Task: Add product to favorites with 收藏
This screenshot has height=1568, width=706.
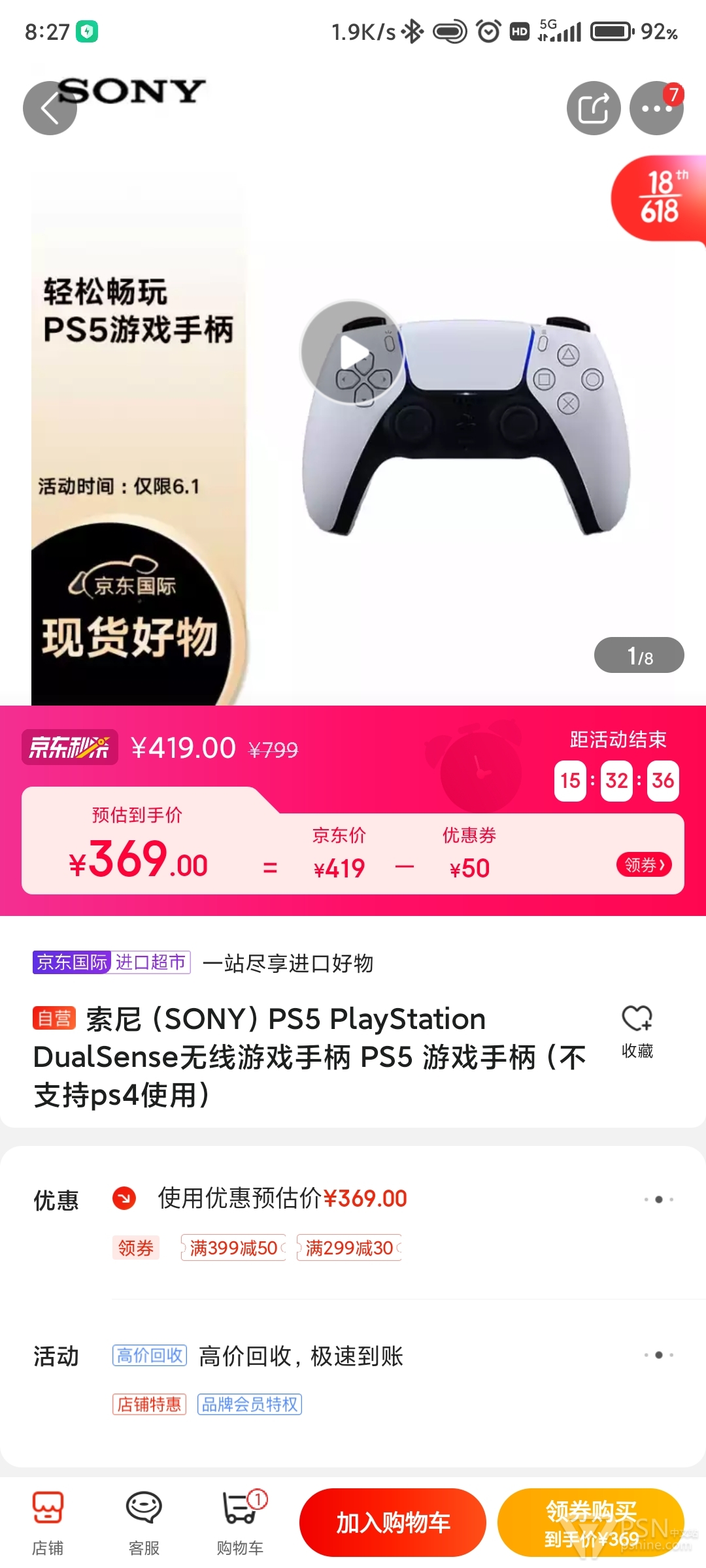Action: coord(637,1032)
